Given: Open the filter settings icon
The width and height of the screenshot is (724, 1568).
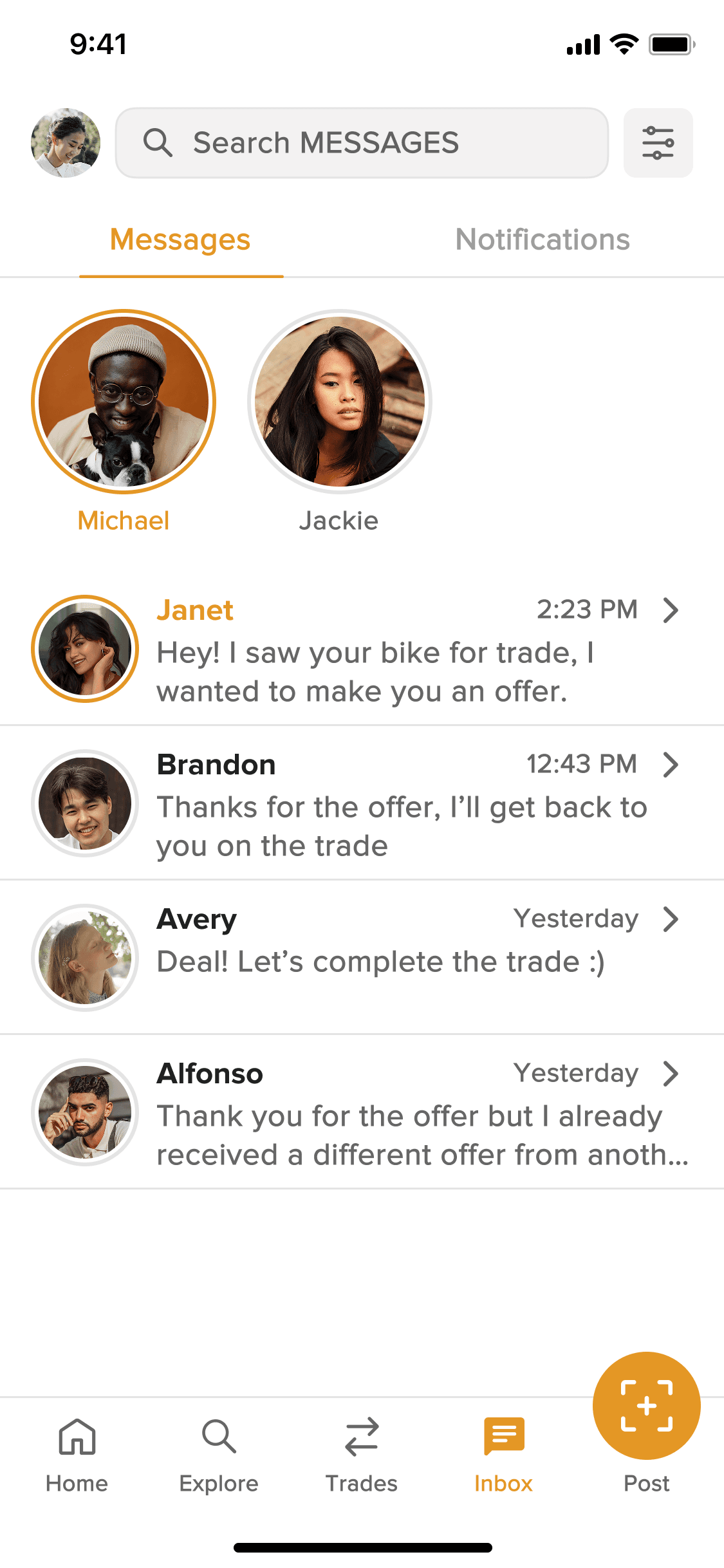Looking at the screenshot, I should point(658,143).
